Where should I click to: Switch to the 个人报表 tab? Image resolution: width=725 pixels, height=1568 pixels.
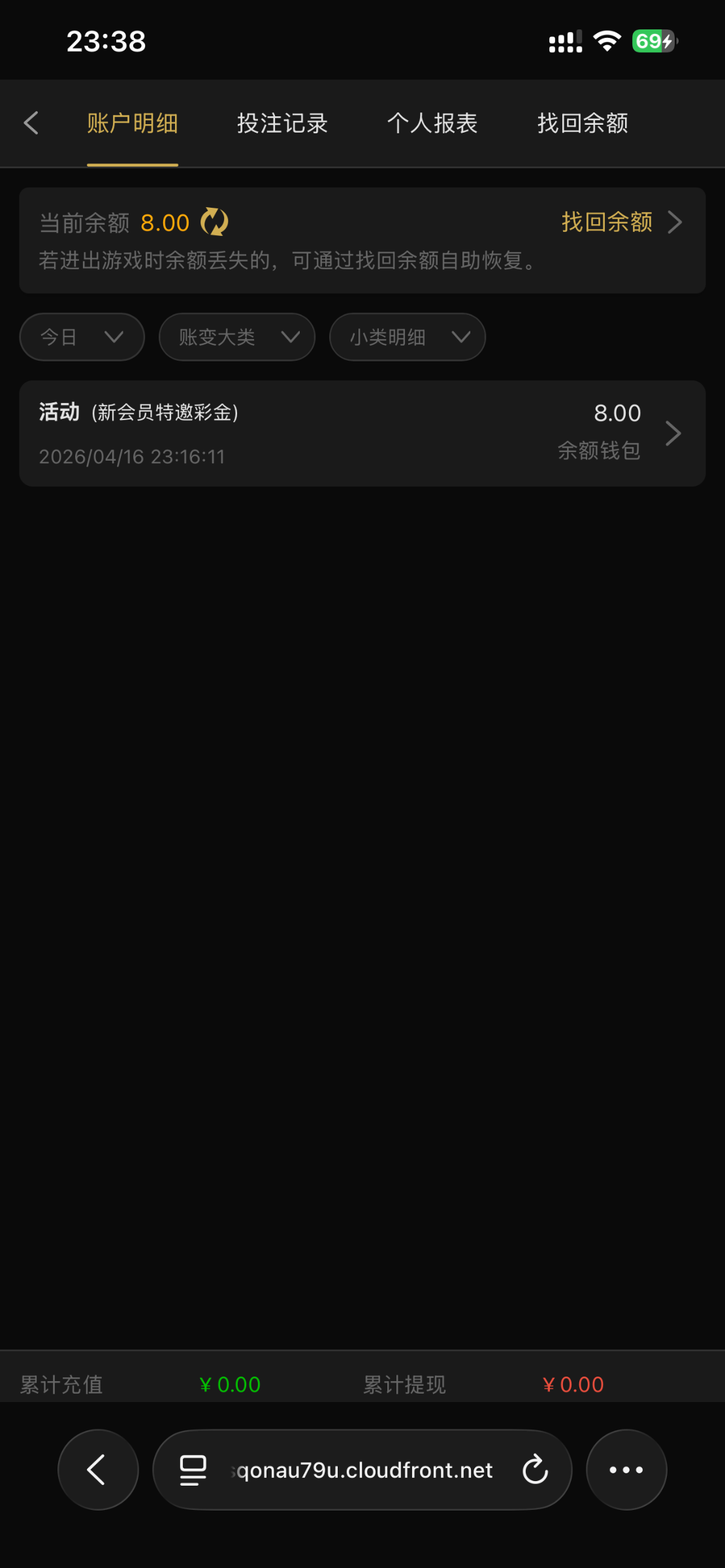432,123
